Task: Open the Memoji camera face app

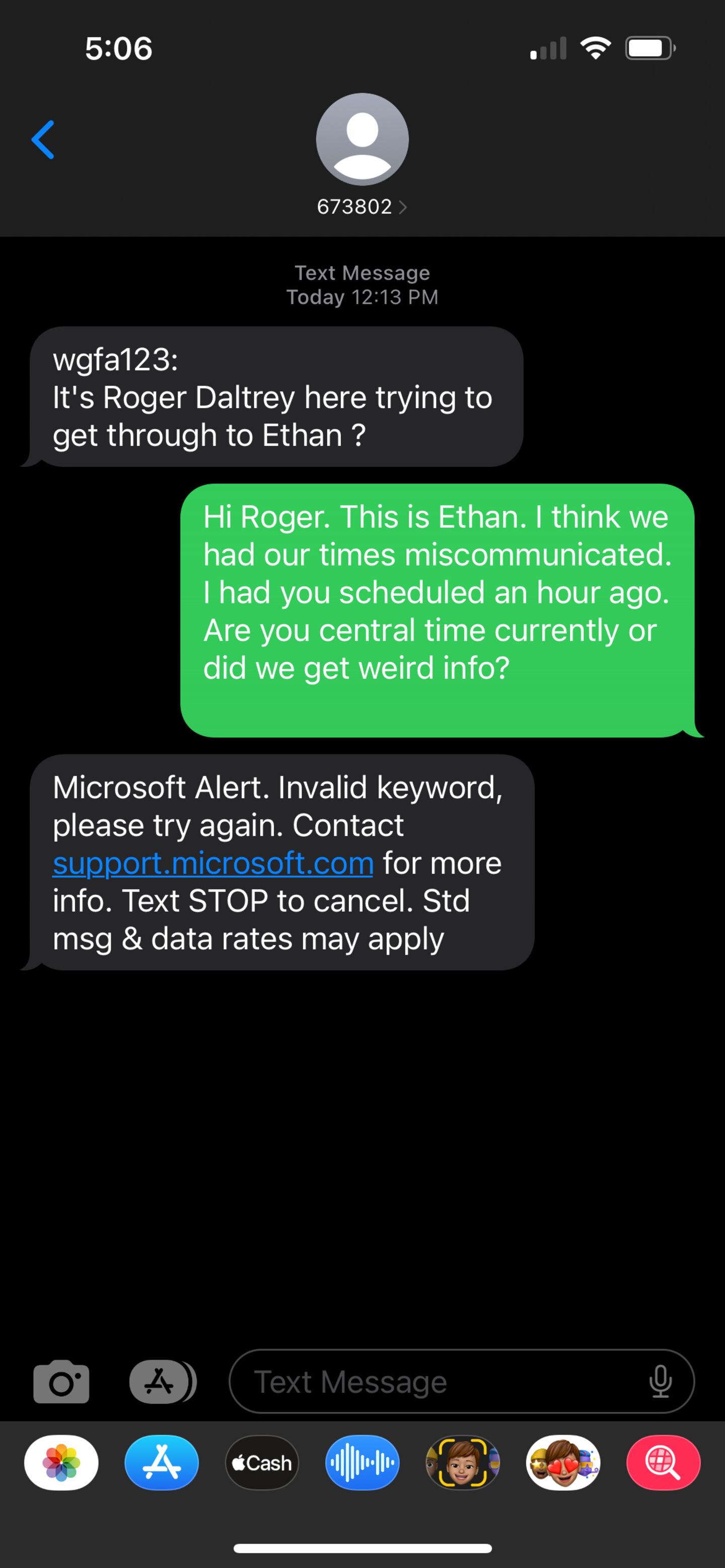Action: click(x=462, y=1463)
